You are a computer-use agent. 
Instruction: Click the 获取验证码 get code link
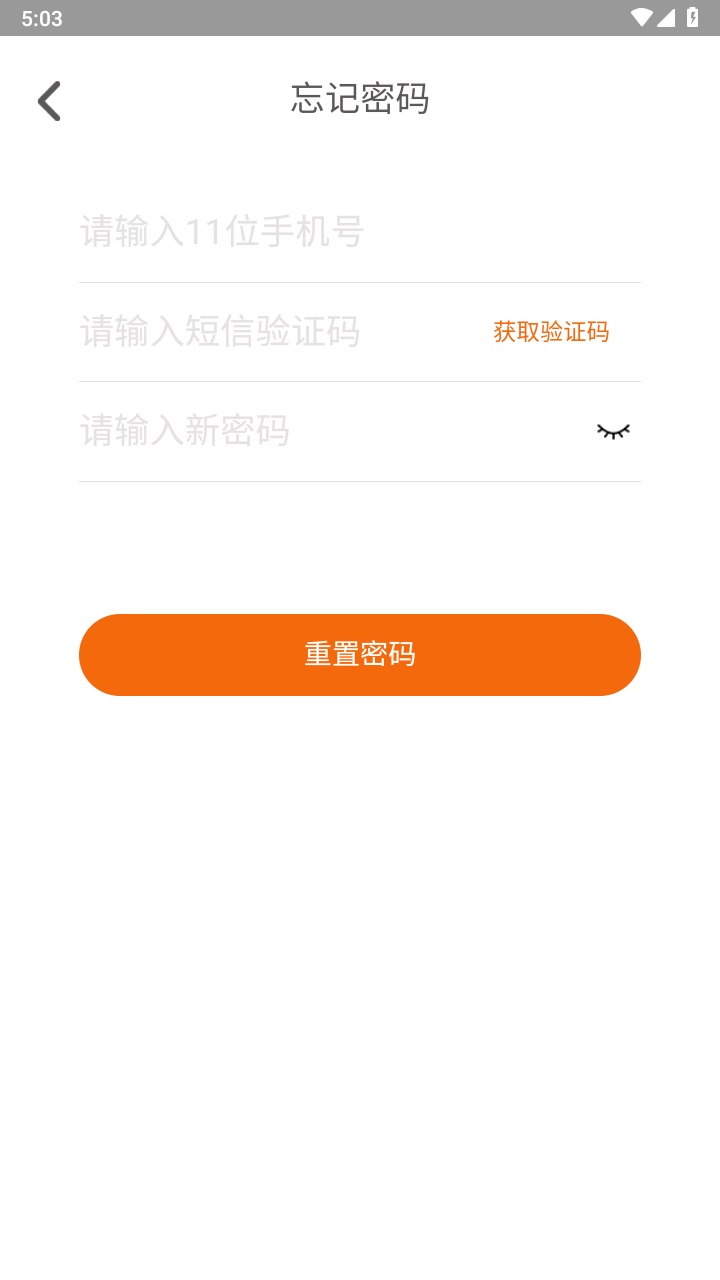coord(551,332)
